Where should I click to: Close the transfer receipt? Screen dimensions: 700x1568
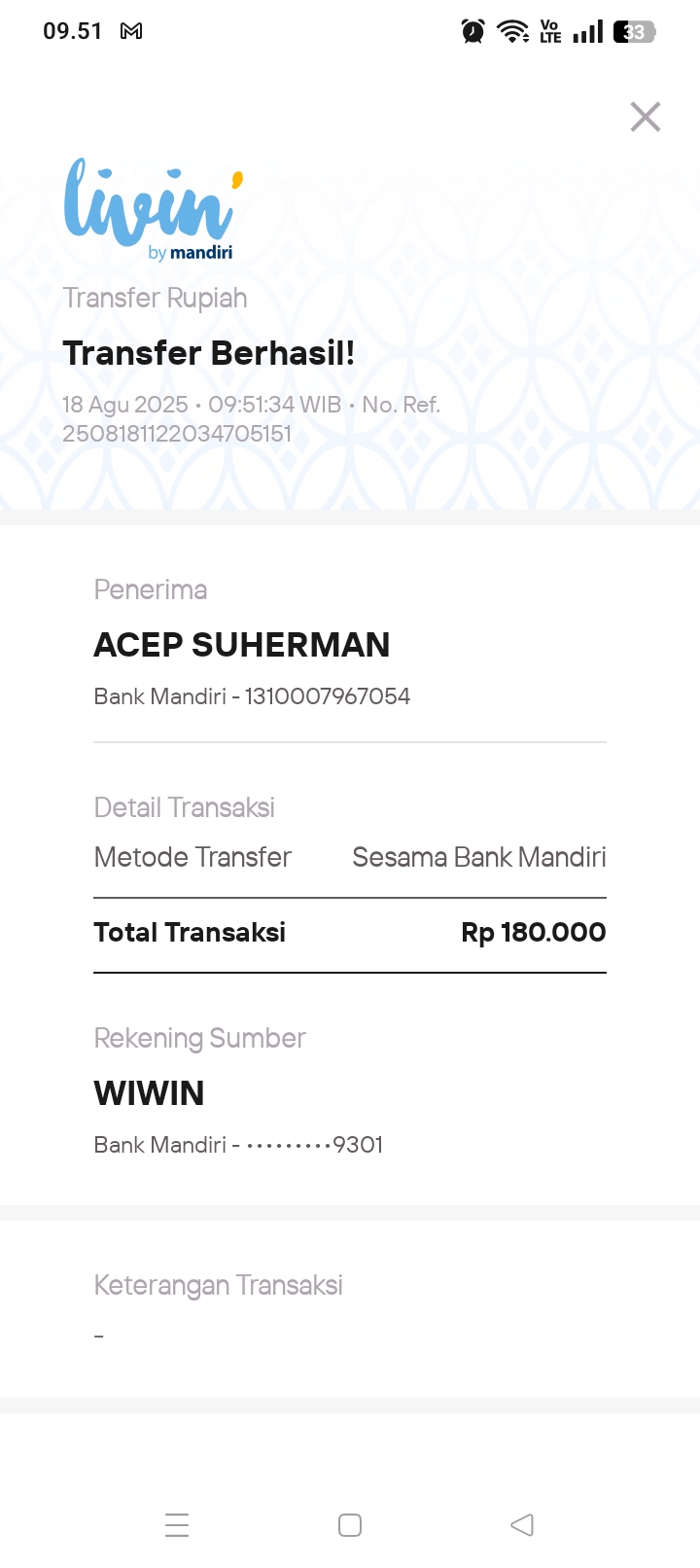(x=646, y=117)
